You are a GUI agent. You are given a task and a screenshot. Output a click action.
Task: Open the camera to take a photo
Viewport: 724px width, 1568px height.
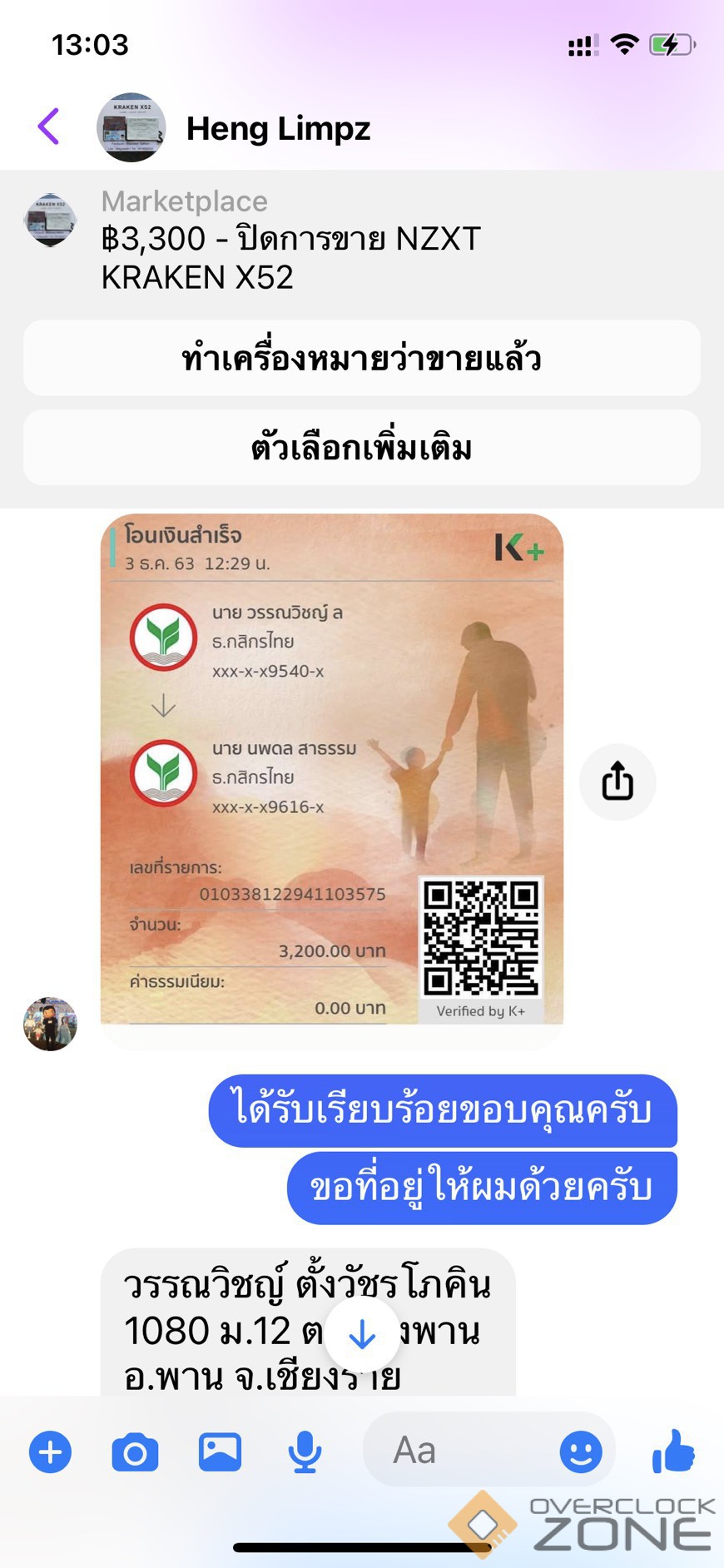point(135,1452)
